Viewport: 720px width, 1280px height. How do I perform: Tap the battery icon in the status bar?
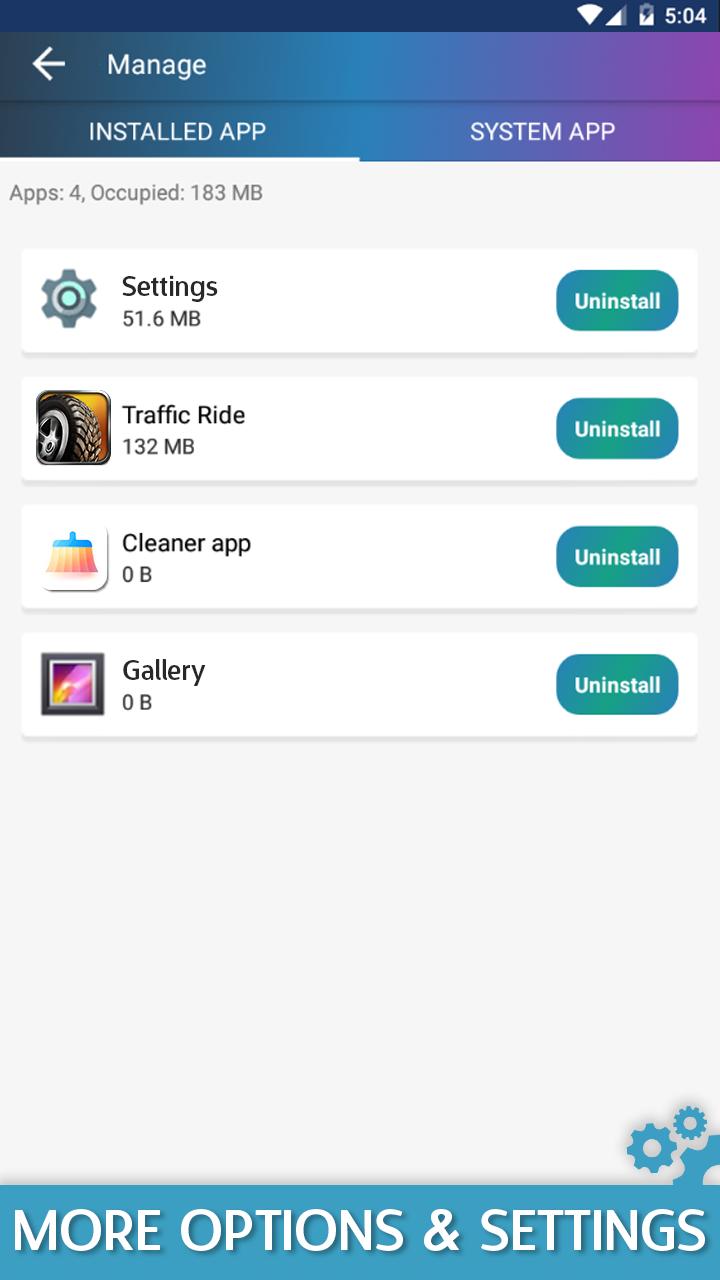pos(647,14)
